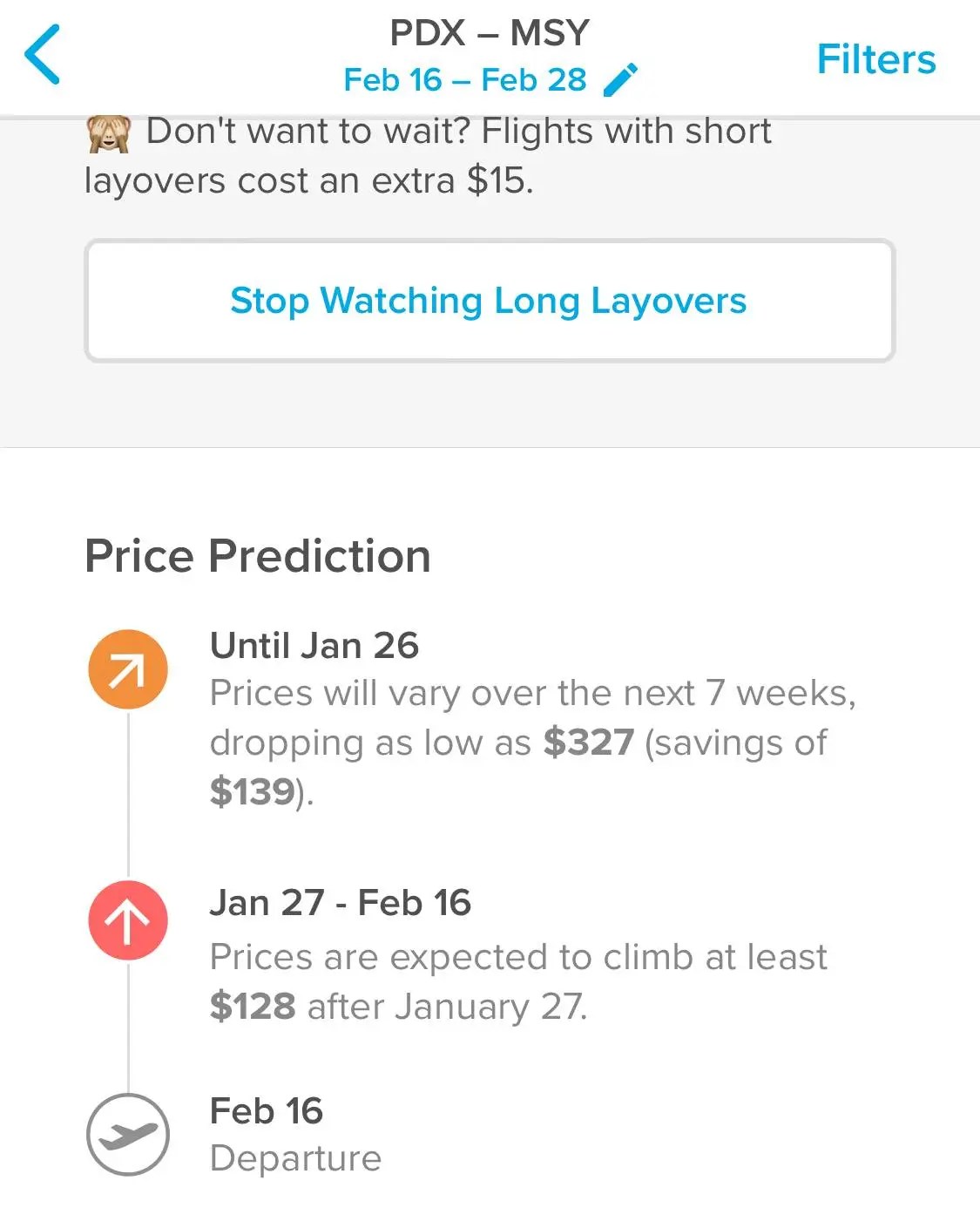Select the orange price-variation trend arrow icon
The height and width of the screenshot is (1228, 980).
[x=127, y=668]
